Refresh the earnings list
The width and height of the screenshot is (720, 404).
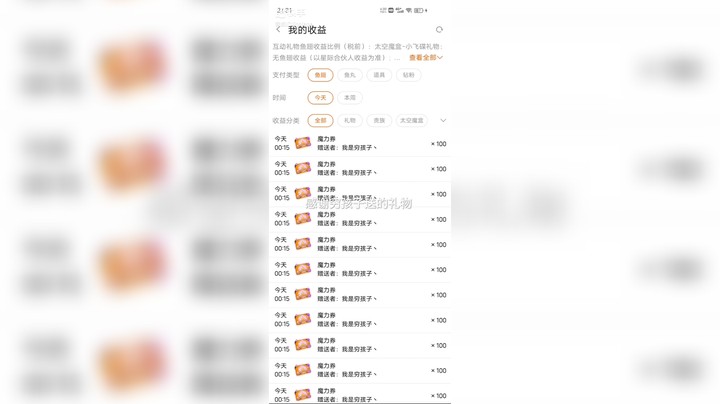click(x=439, y=30)
